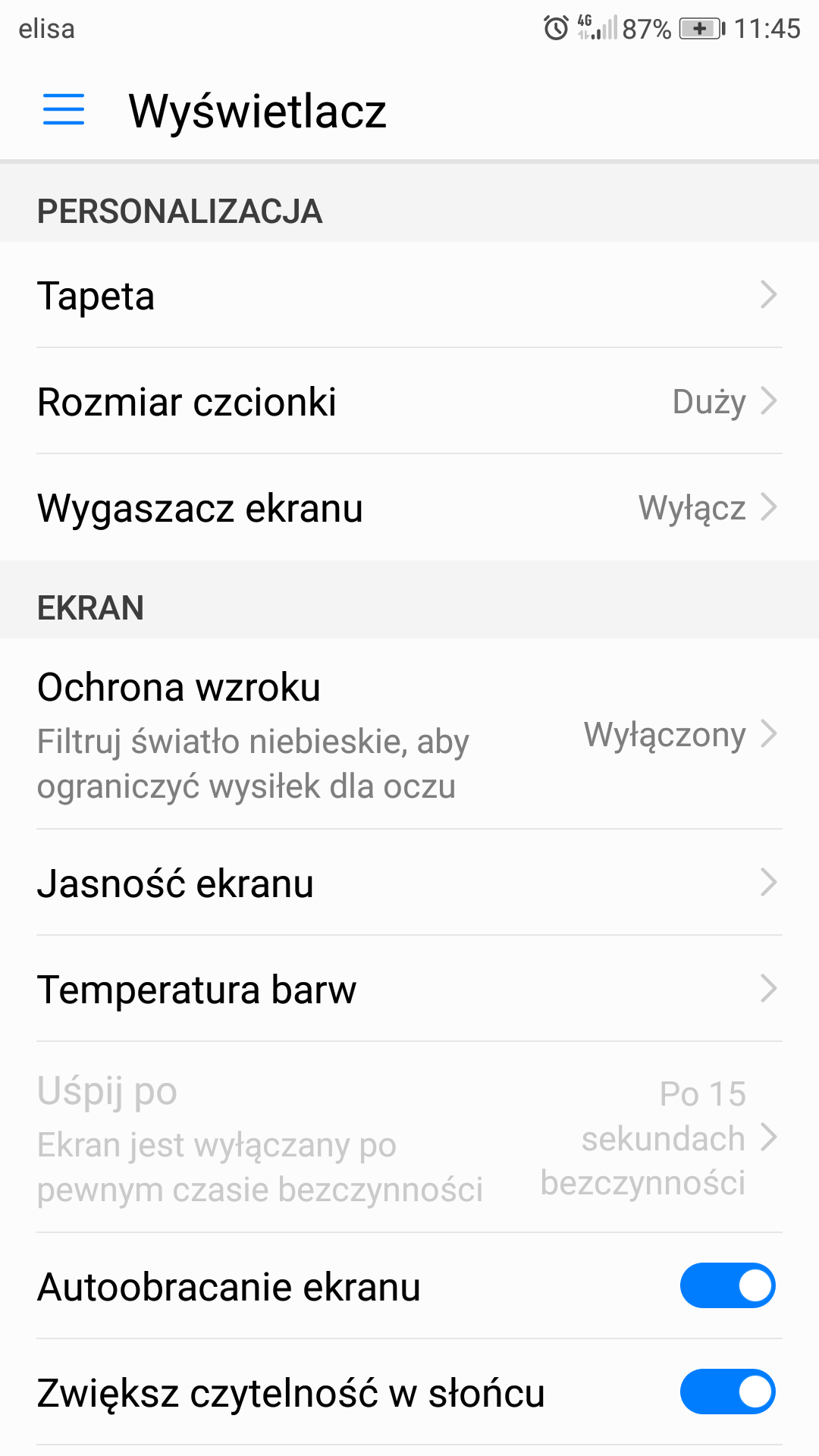Open the Tapeta wallpaper settings

pos(409,295)
